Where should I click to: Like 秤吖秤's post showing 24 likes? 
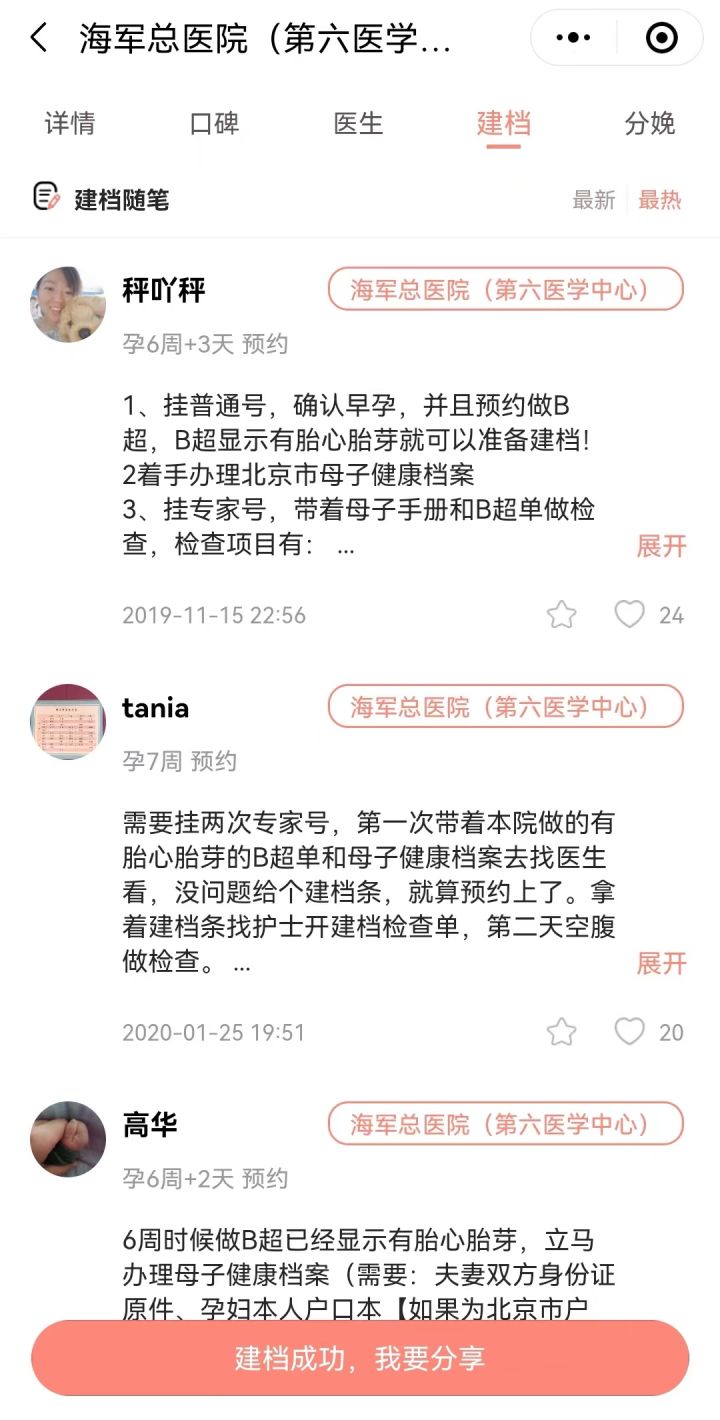(x=630, y=615)
